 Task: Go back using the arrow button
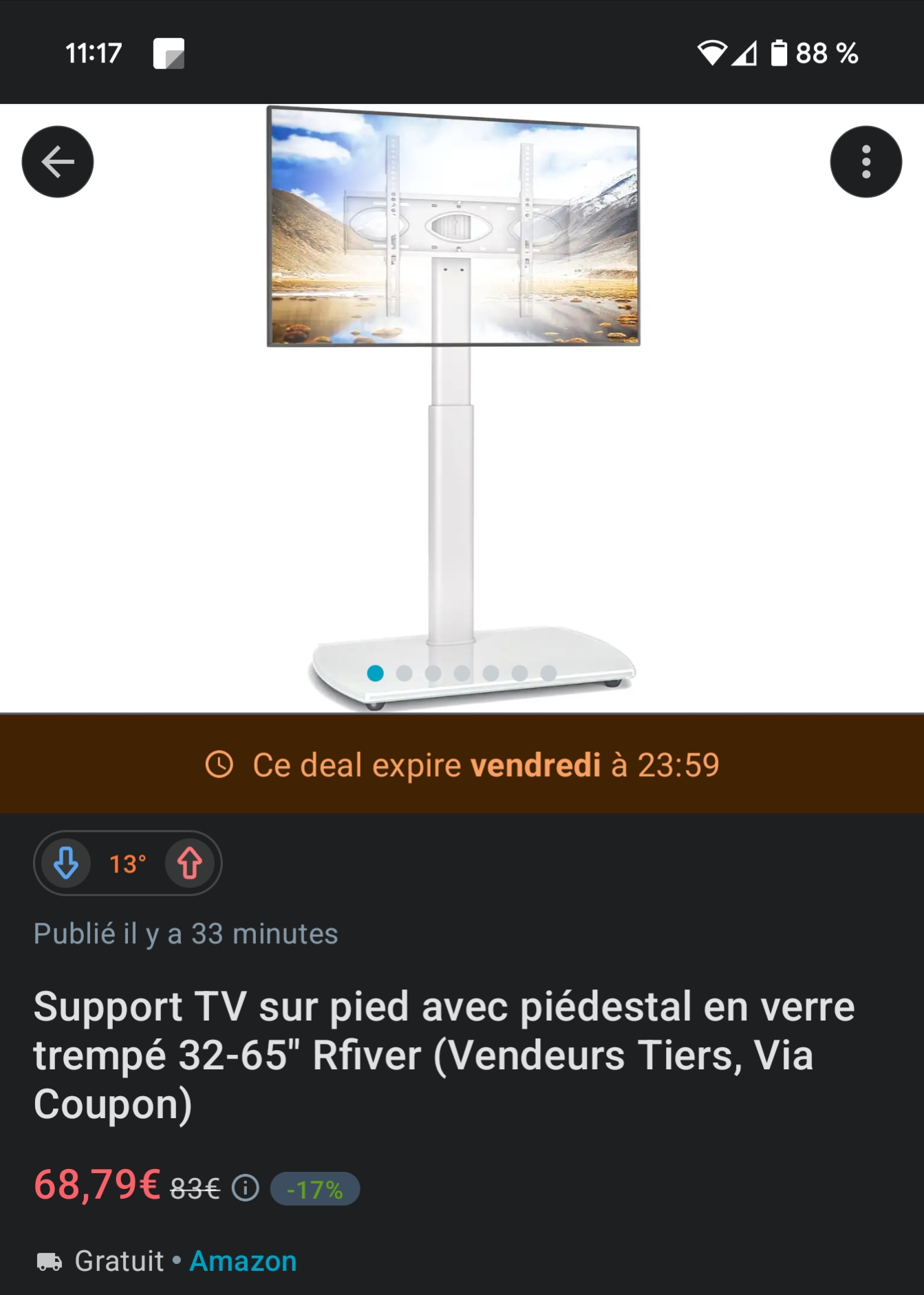[58, 162]
